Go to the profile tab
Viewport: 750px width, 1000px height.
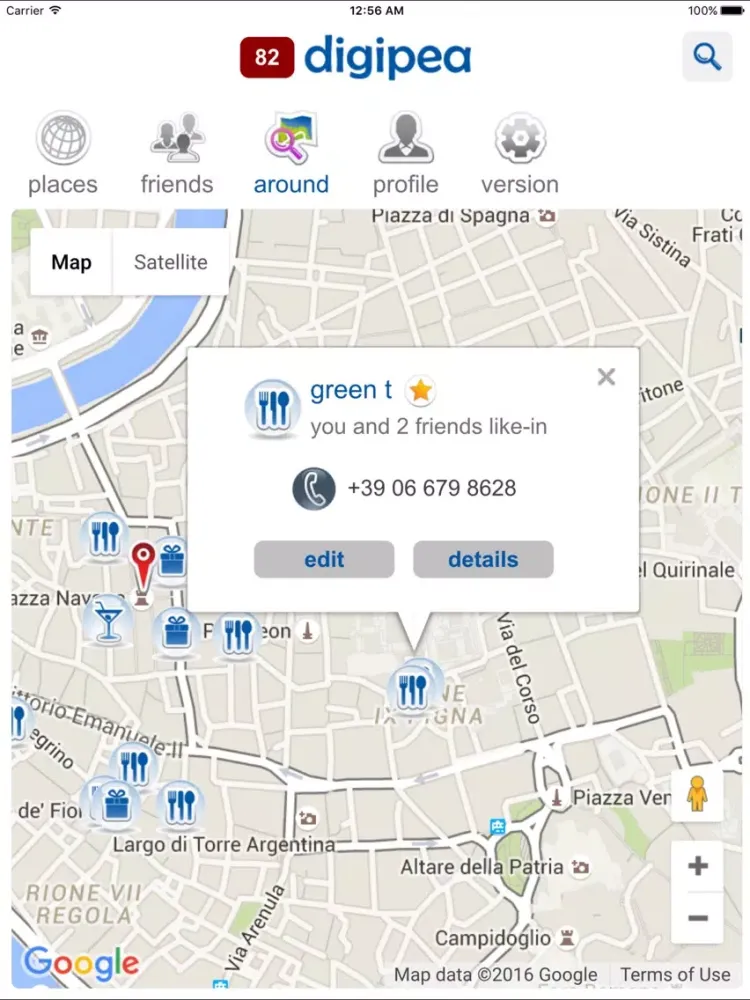click(x=405, y=155)
